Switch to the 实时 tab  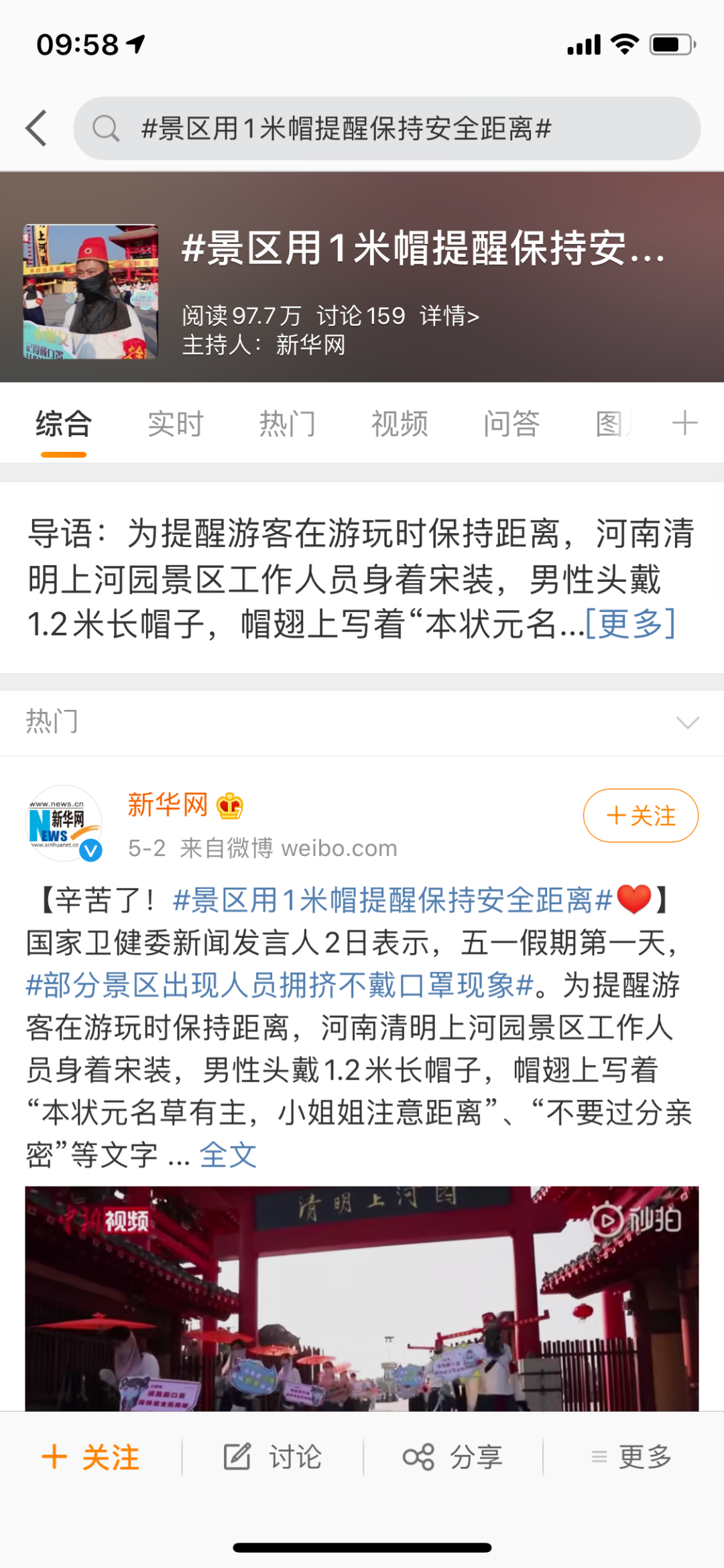pos(176,424)
